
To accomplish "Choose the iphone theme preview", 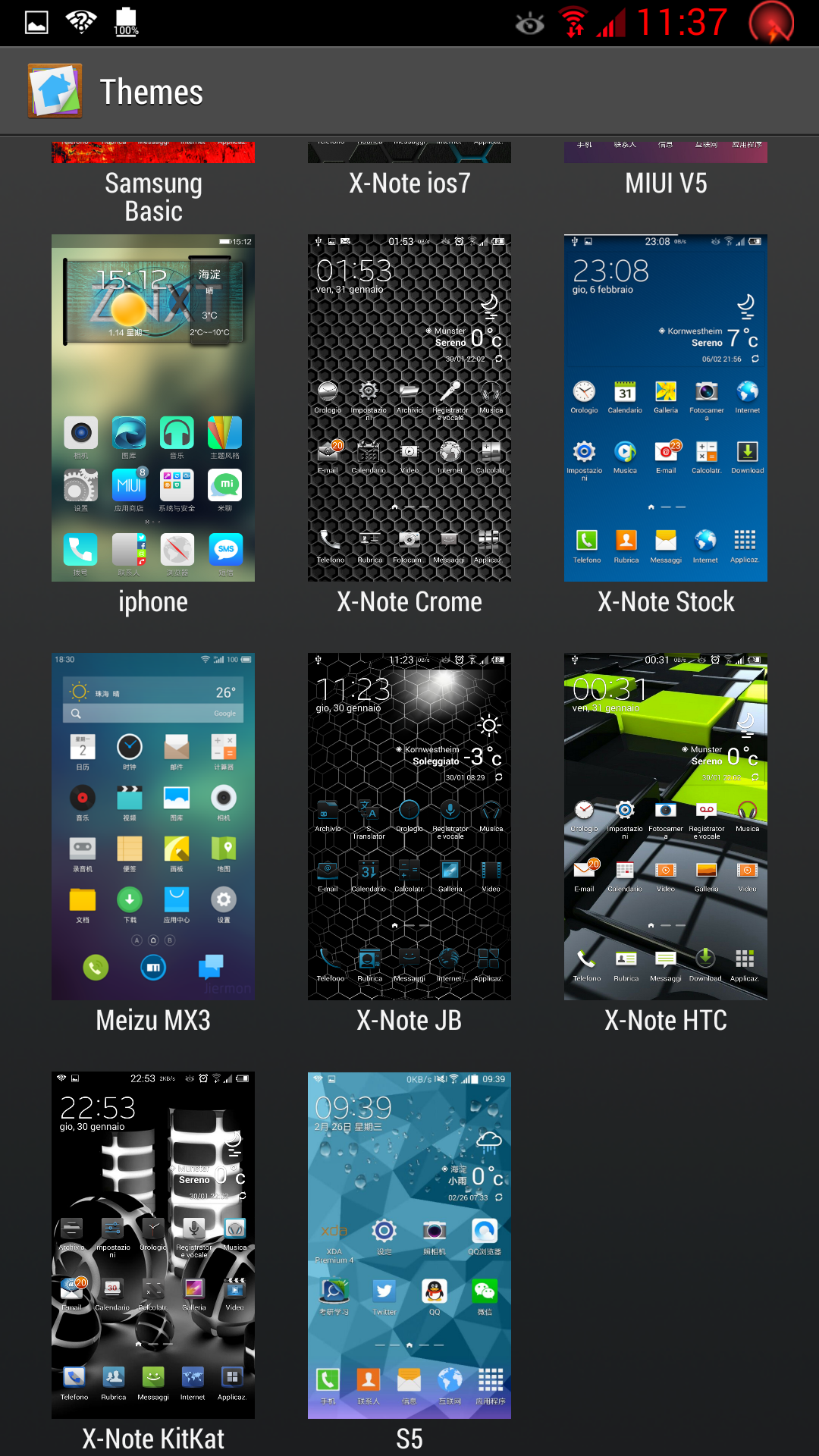I will (153, 408).
